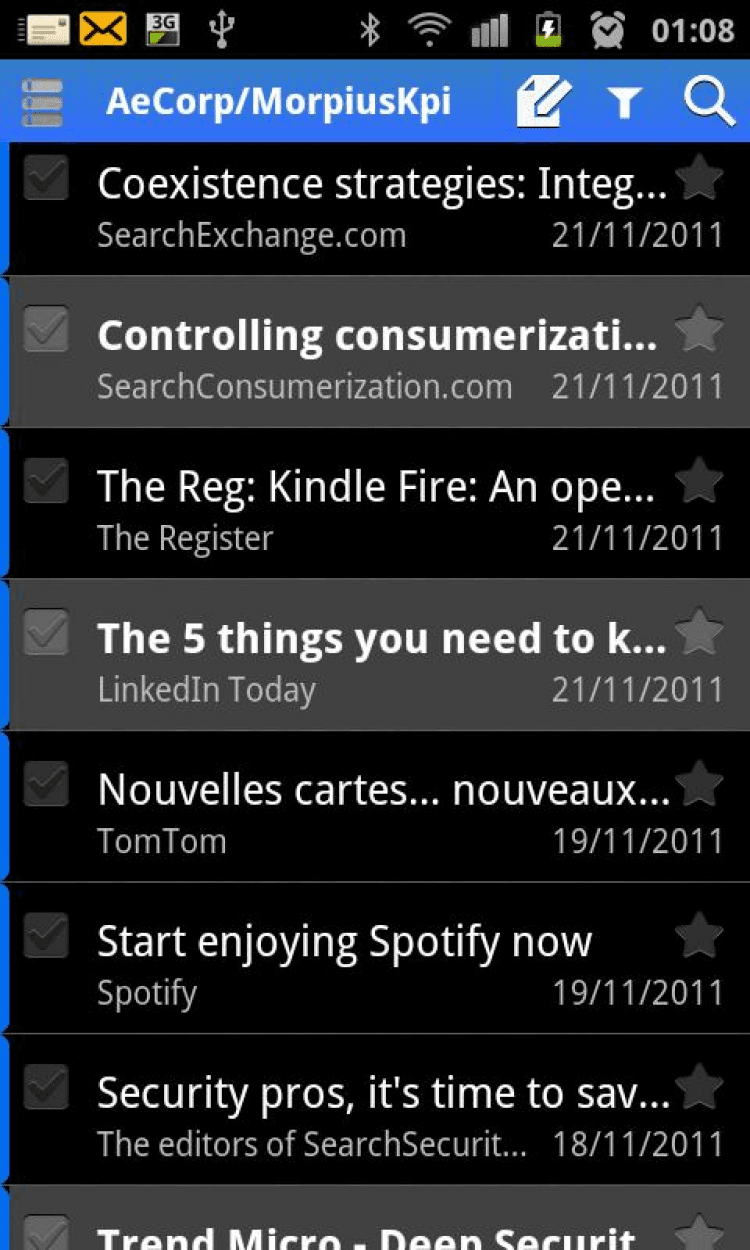The width and height of the screenshot is (750, 1250).
Task: Open the Coexistence strategies email
Action: [380, 208]
